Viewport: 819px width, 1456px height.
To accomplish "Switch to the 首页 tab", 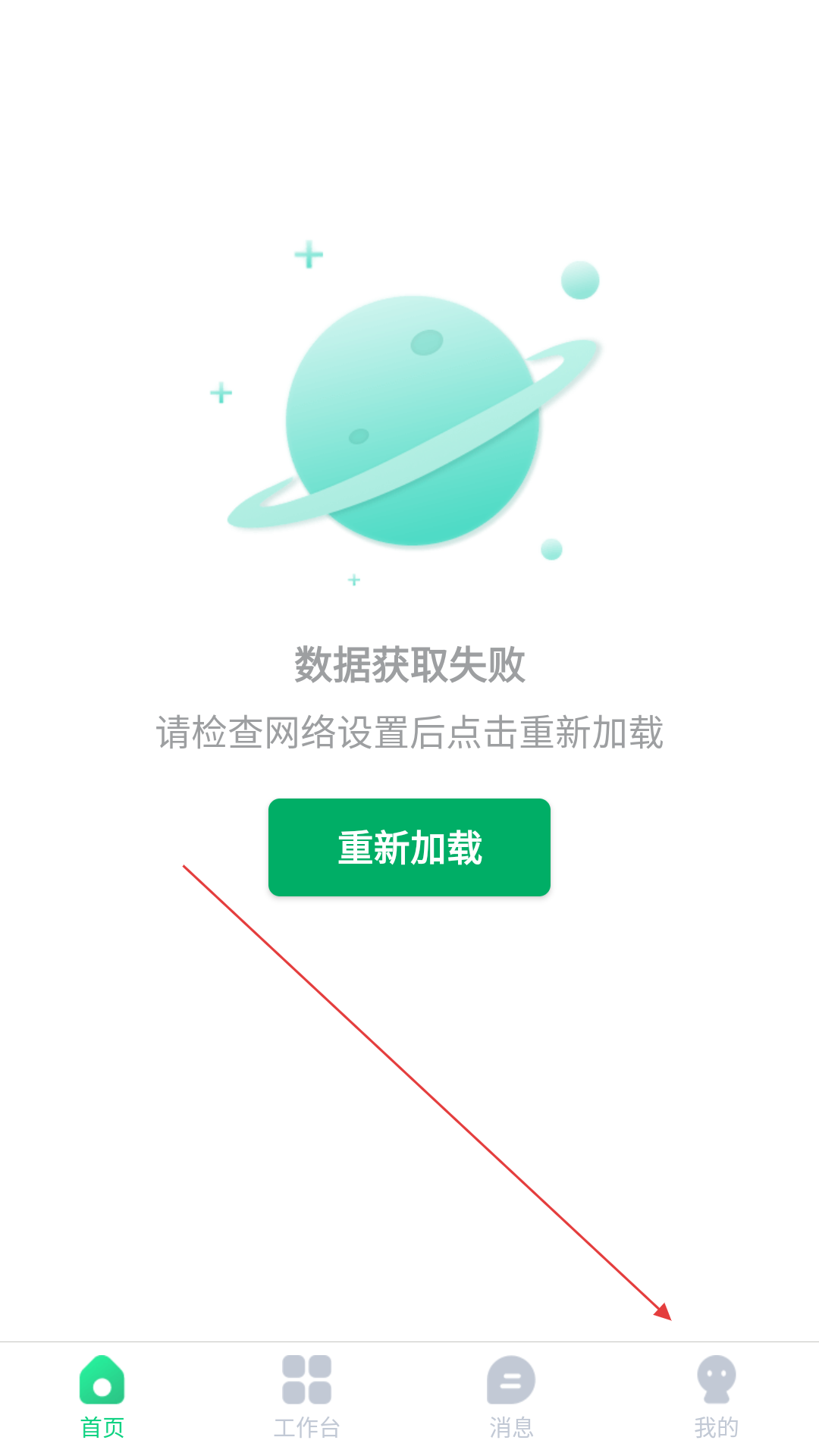I will point(102,1397).
